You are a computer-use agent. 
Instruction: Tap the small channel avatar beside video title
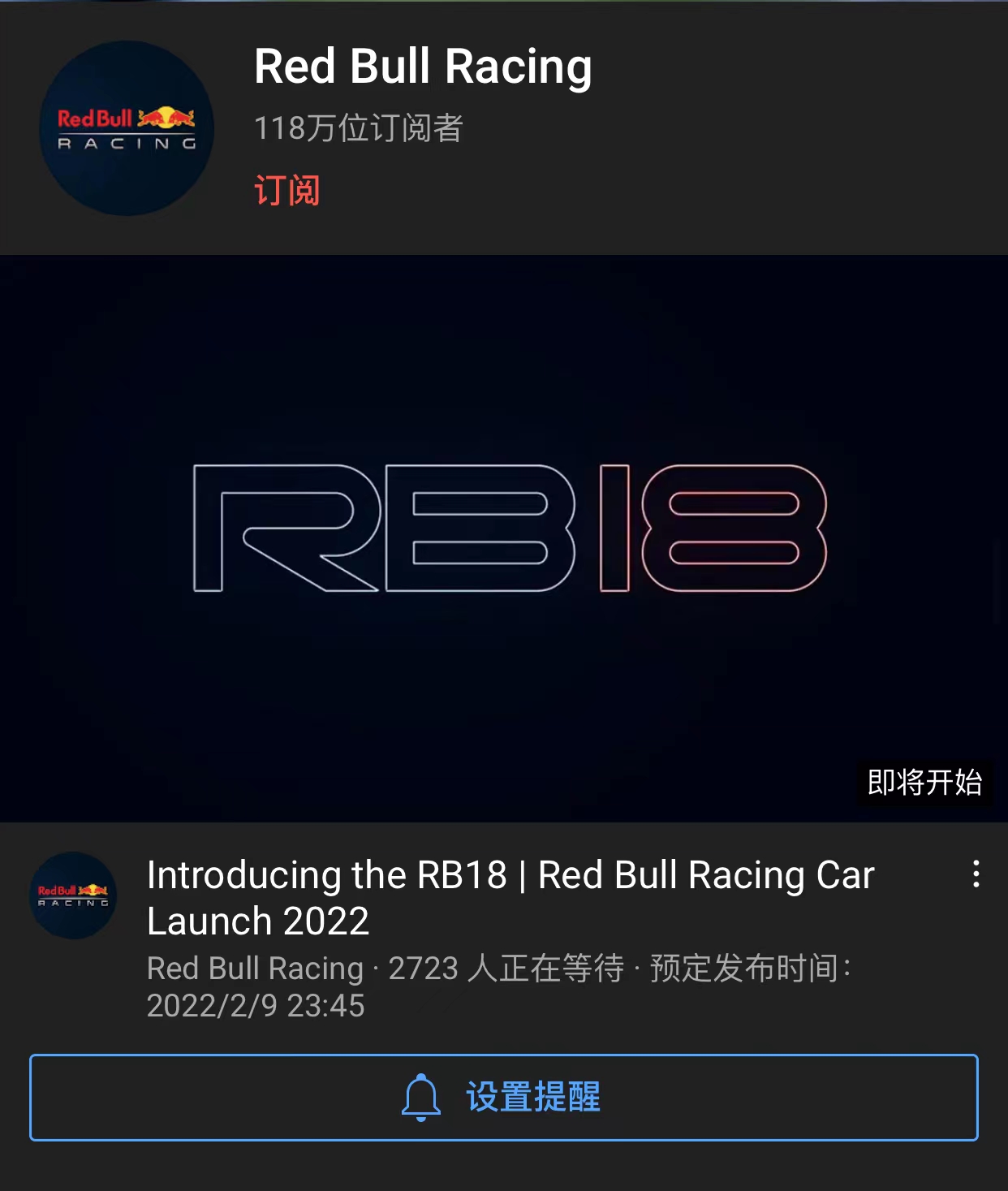coord(73,895)
